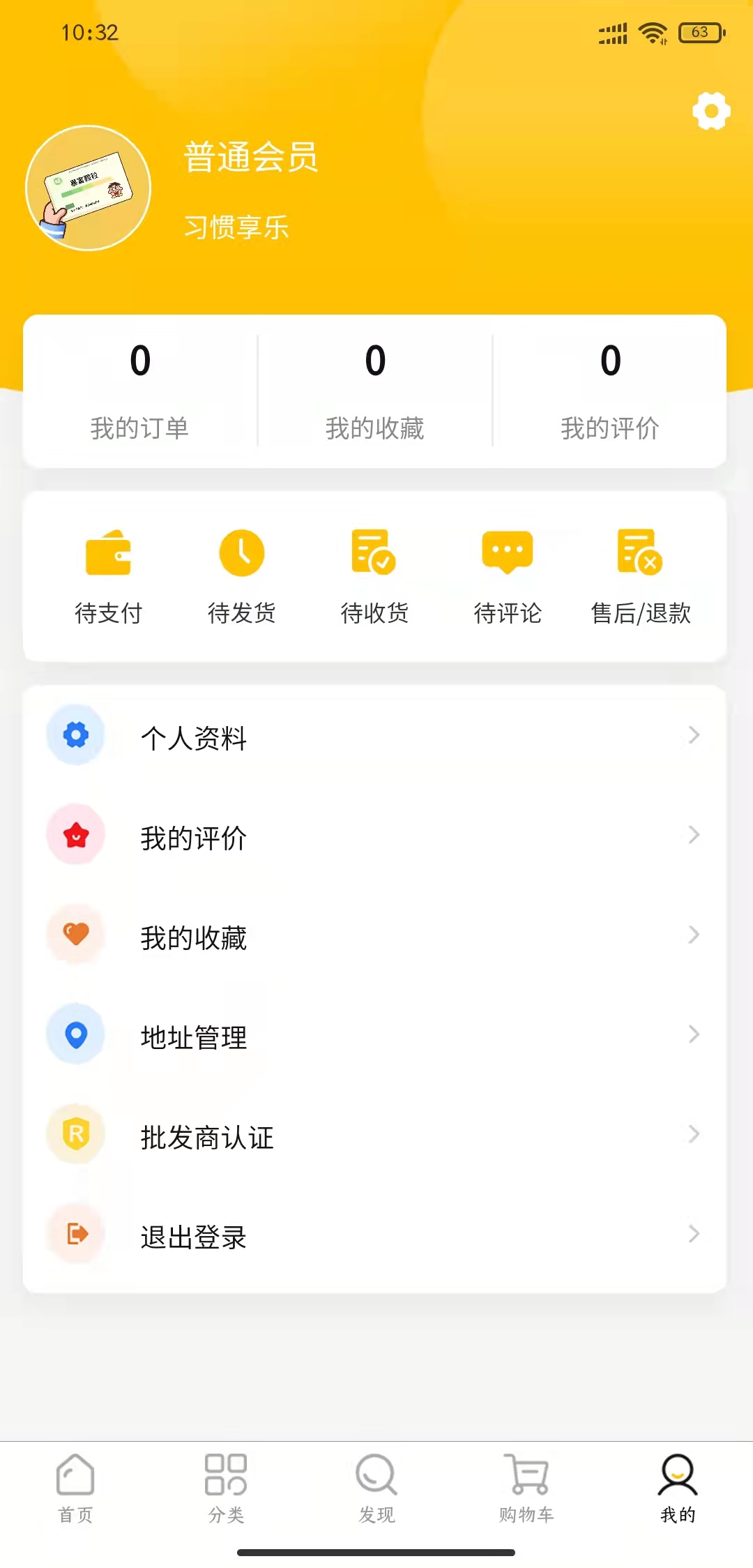Open the 我的评价 list row
Viewport: 753px width, 1568px height.
375,836
